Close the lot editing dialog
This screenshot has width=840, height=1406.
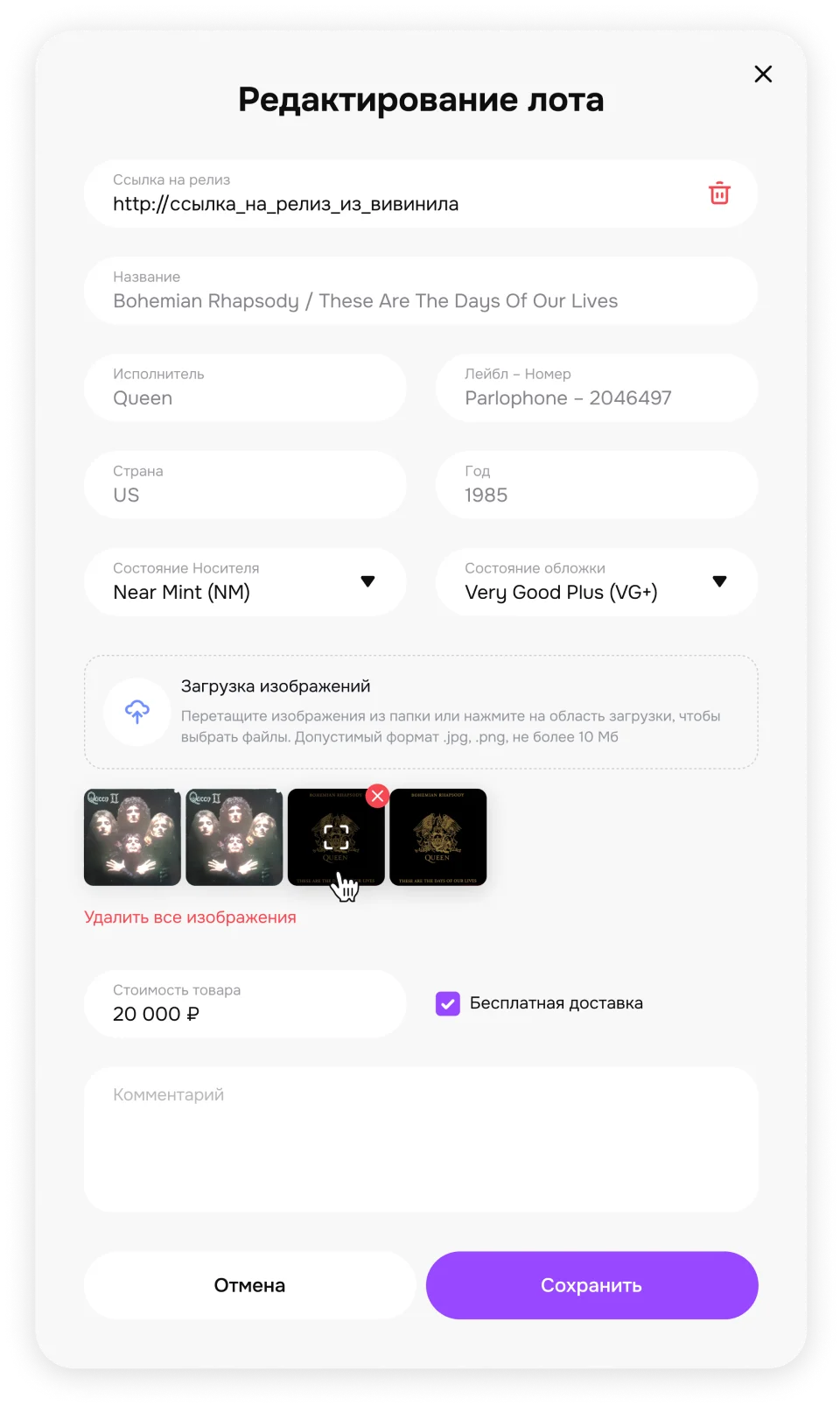(763, 74)
